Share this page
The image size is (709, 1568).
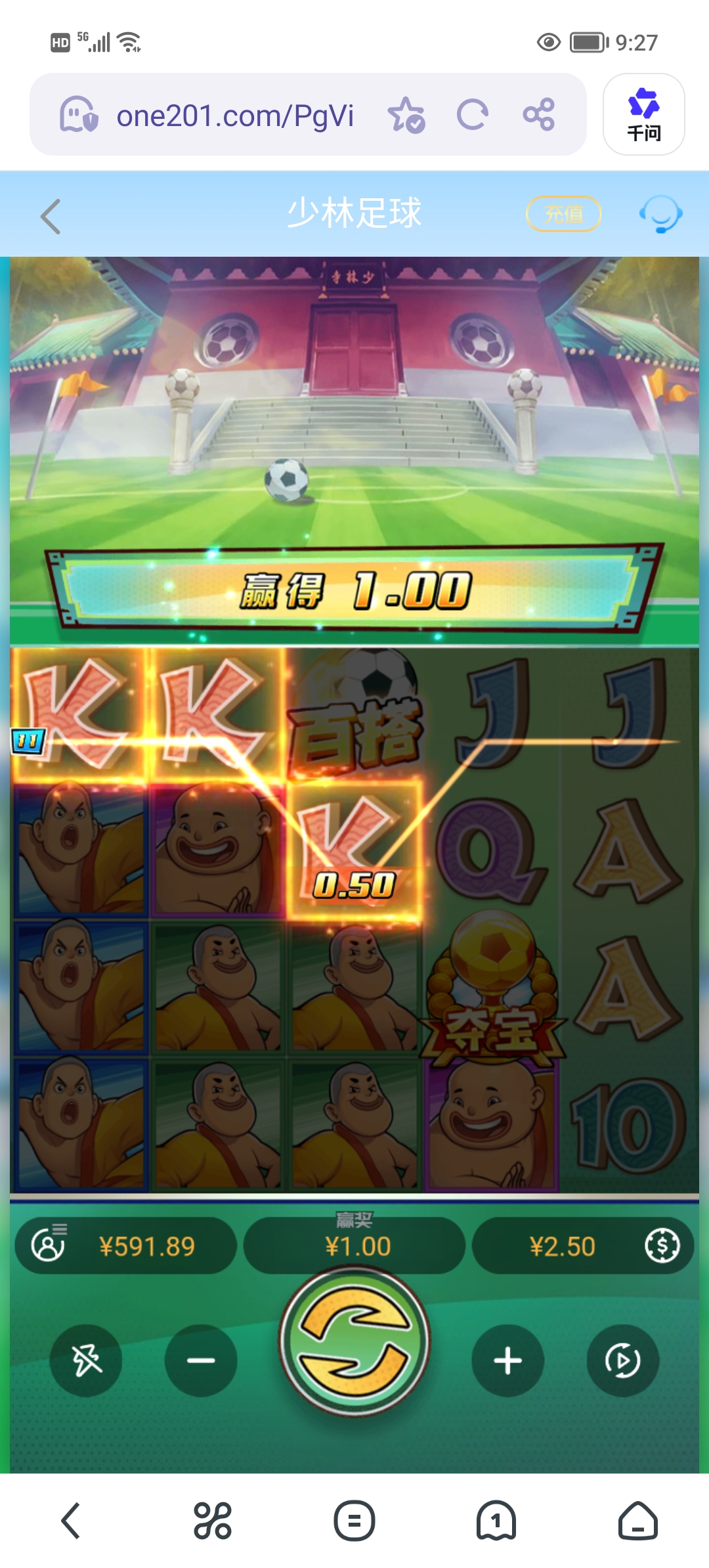click(539, 116)
